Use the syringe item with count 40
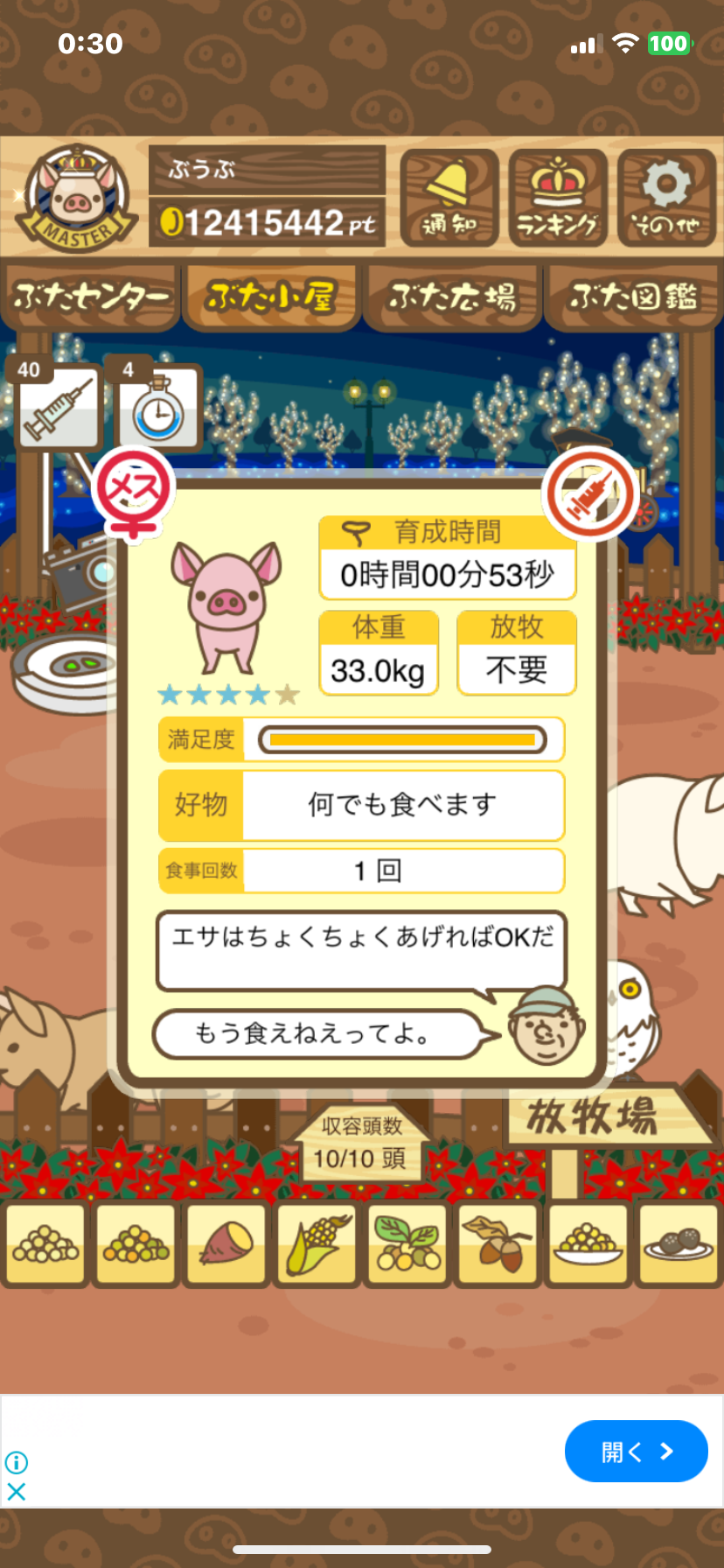724x1568 pixels. [x=59, y=406]
